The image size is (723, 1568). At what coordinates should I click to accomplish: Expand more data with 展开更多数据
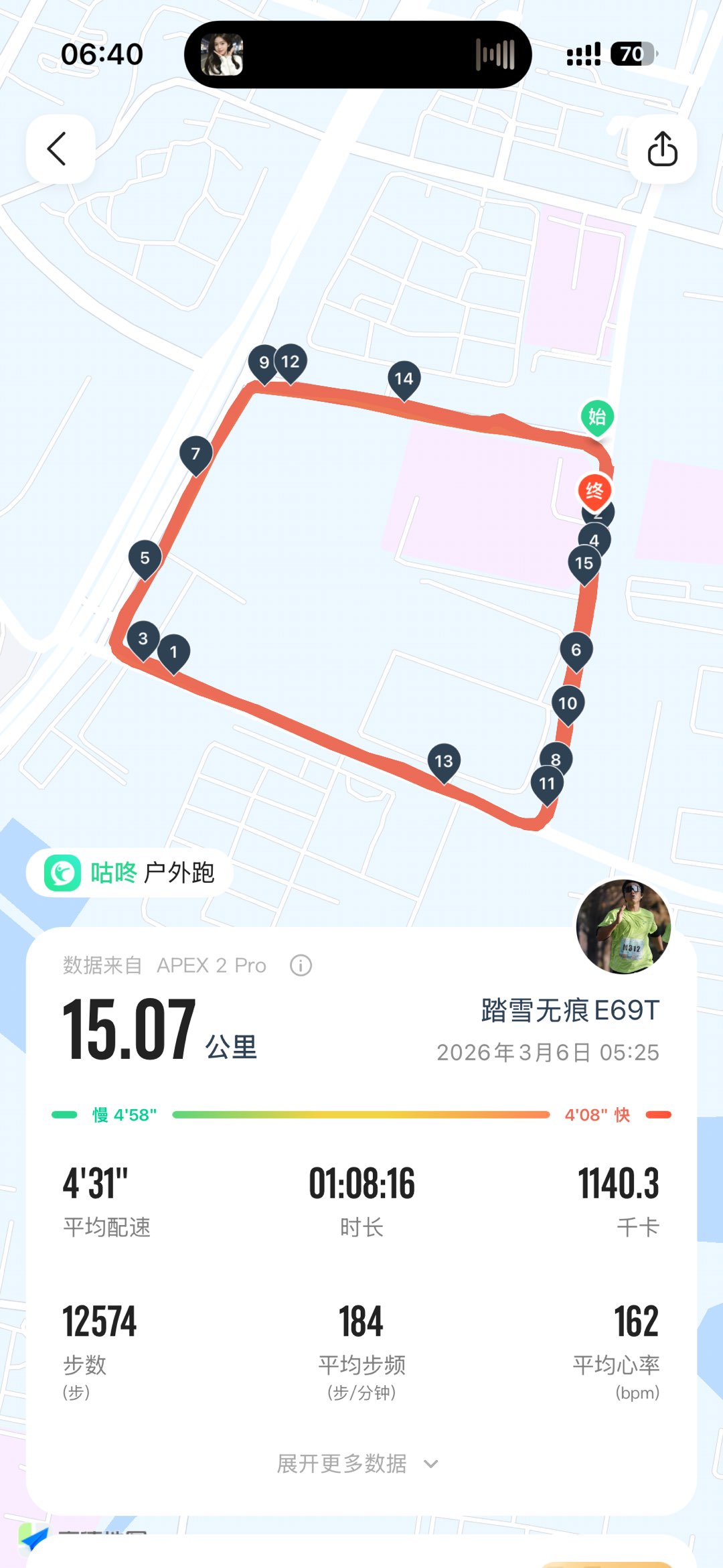pos(357,1463)
